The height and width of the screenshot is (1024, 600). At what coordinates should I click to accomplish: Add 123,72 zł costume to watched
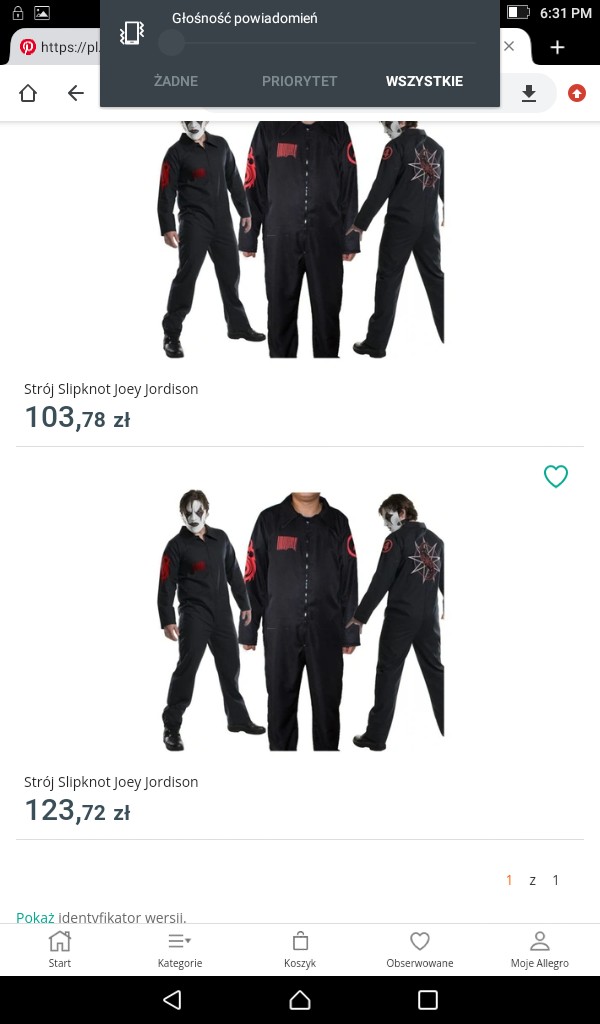click(556, 477)
